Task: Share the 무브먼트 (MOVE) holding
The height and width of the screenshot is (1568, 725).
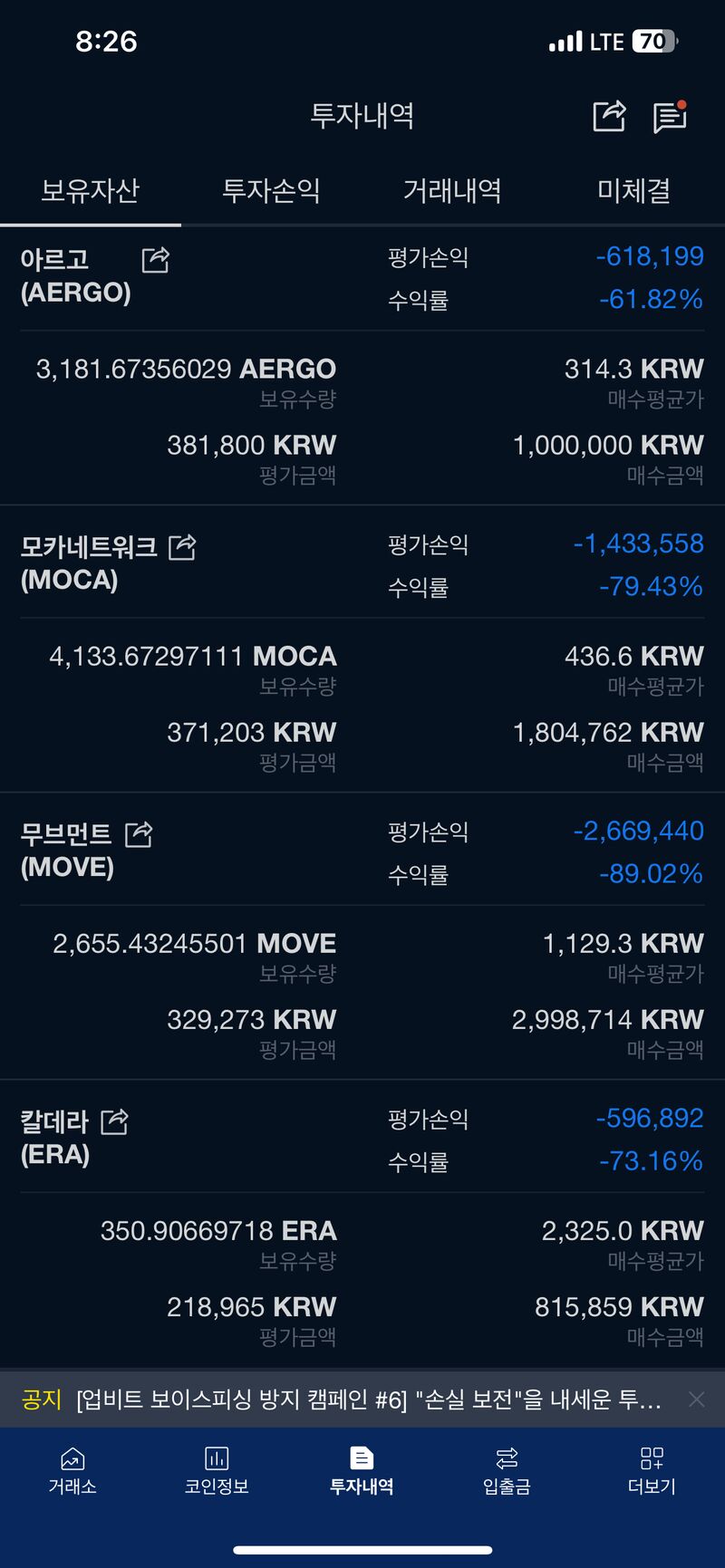Action: click(139, 834)
